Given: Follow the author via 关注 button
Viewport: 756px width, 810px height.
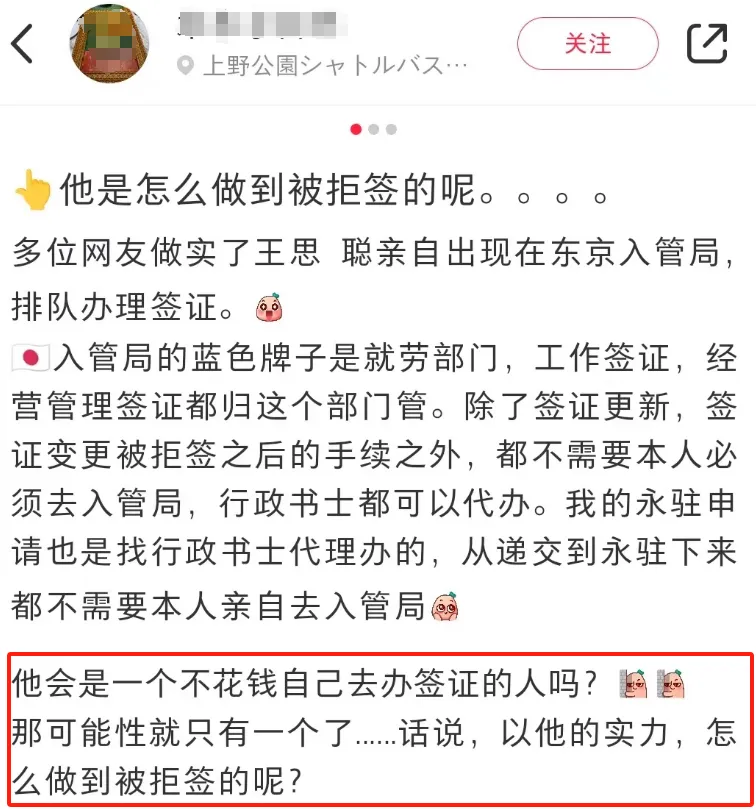Looking at the screenshot, I should 587,45.
